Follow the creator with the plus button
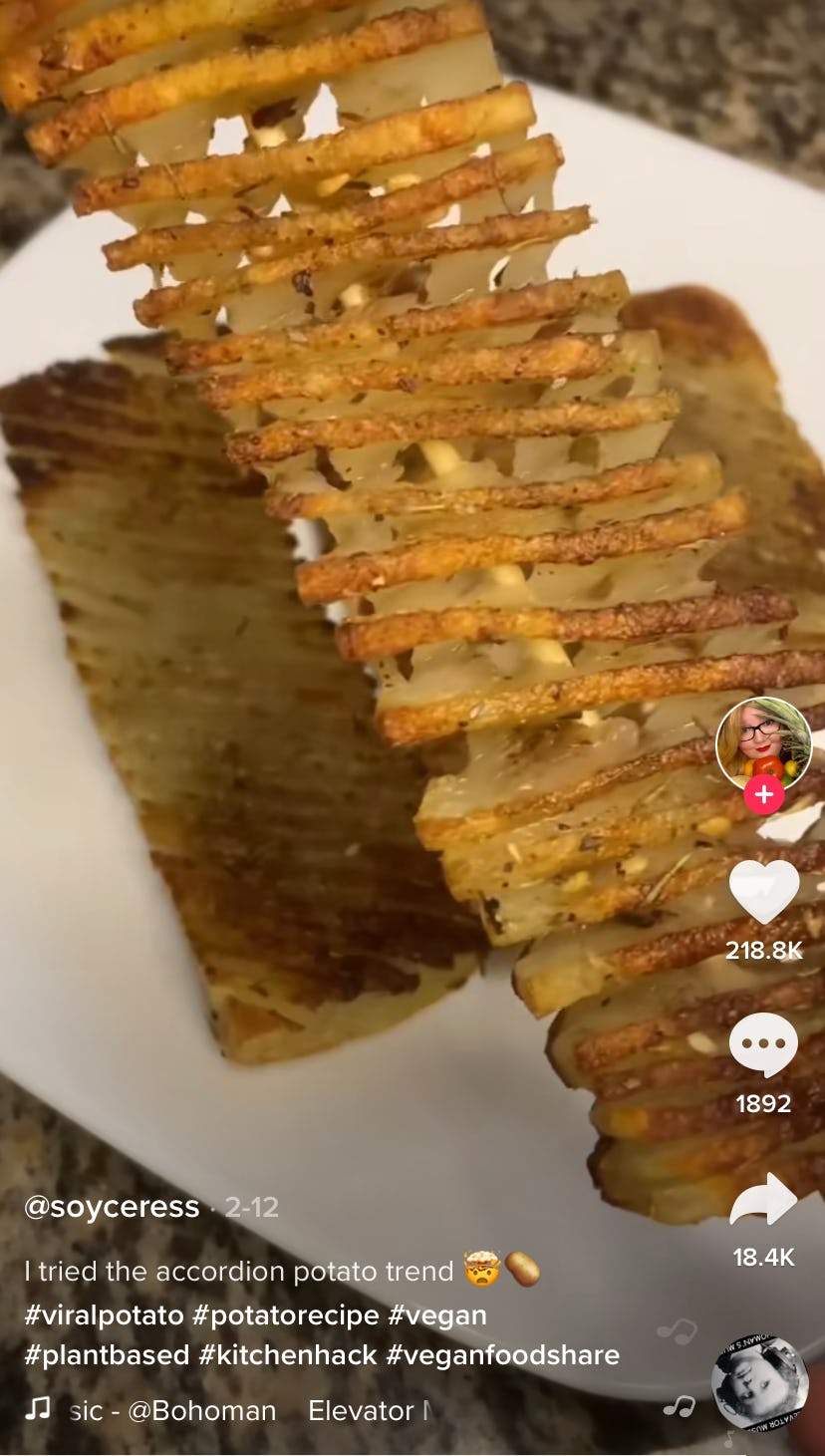The height and width of the screenshot is (1456, 825). 763,795
